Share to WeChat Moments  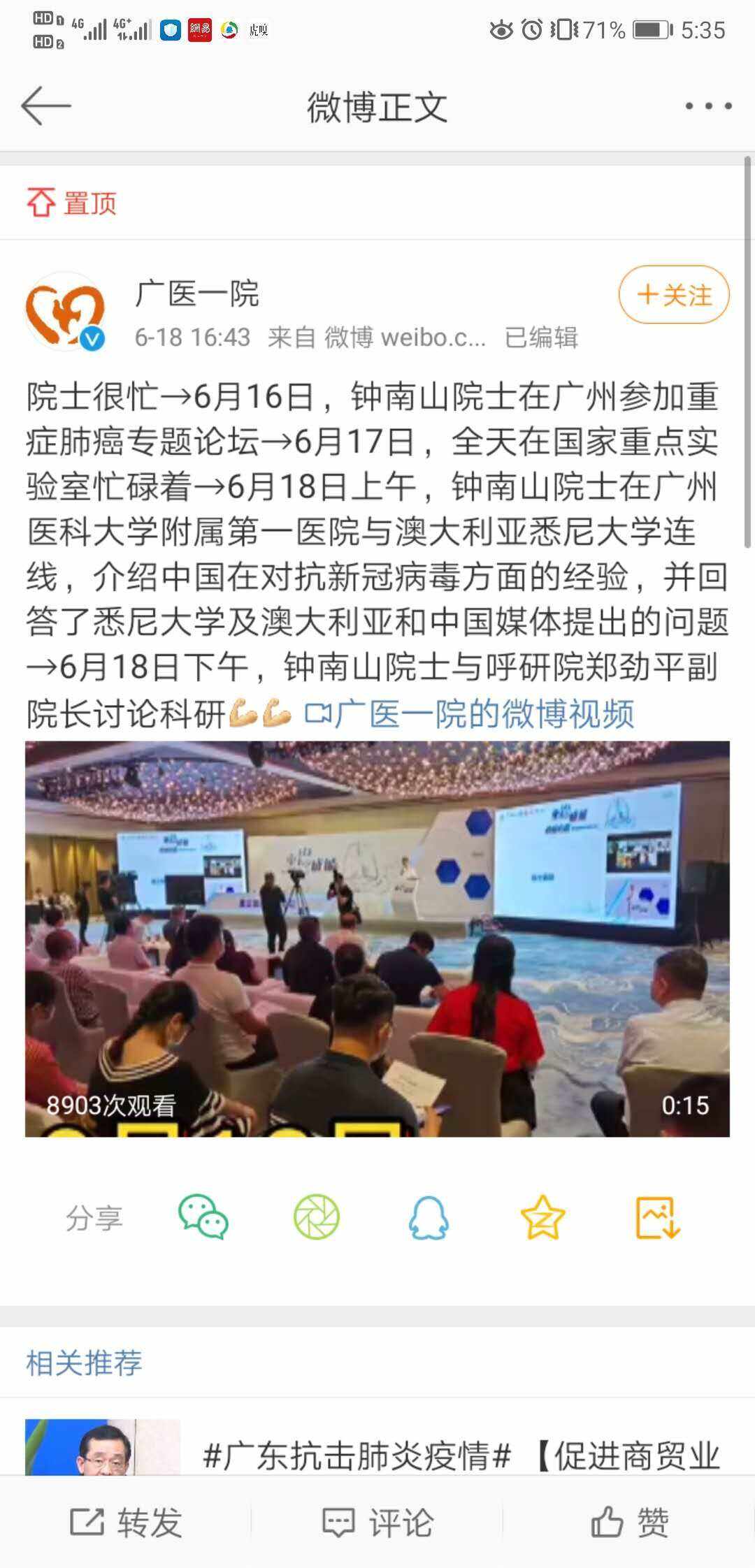[x=317, y=1217]
